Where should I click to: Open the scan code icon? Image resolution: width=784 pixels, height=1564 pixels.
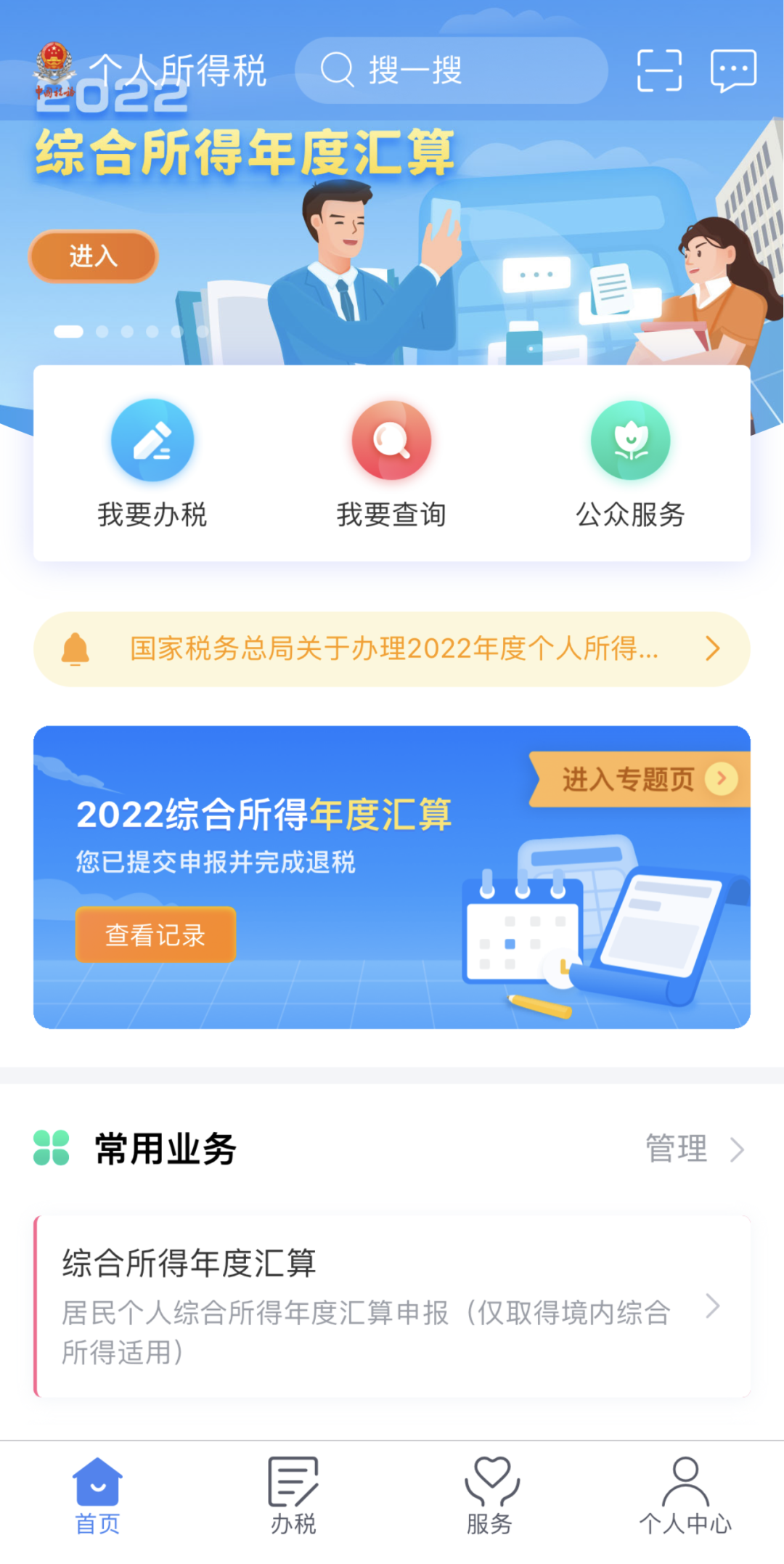(x=659, y=70)
